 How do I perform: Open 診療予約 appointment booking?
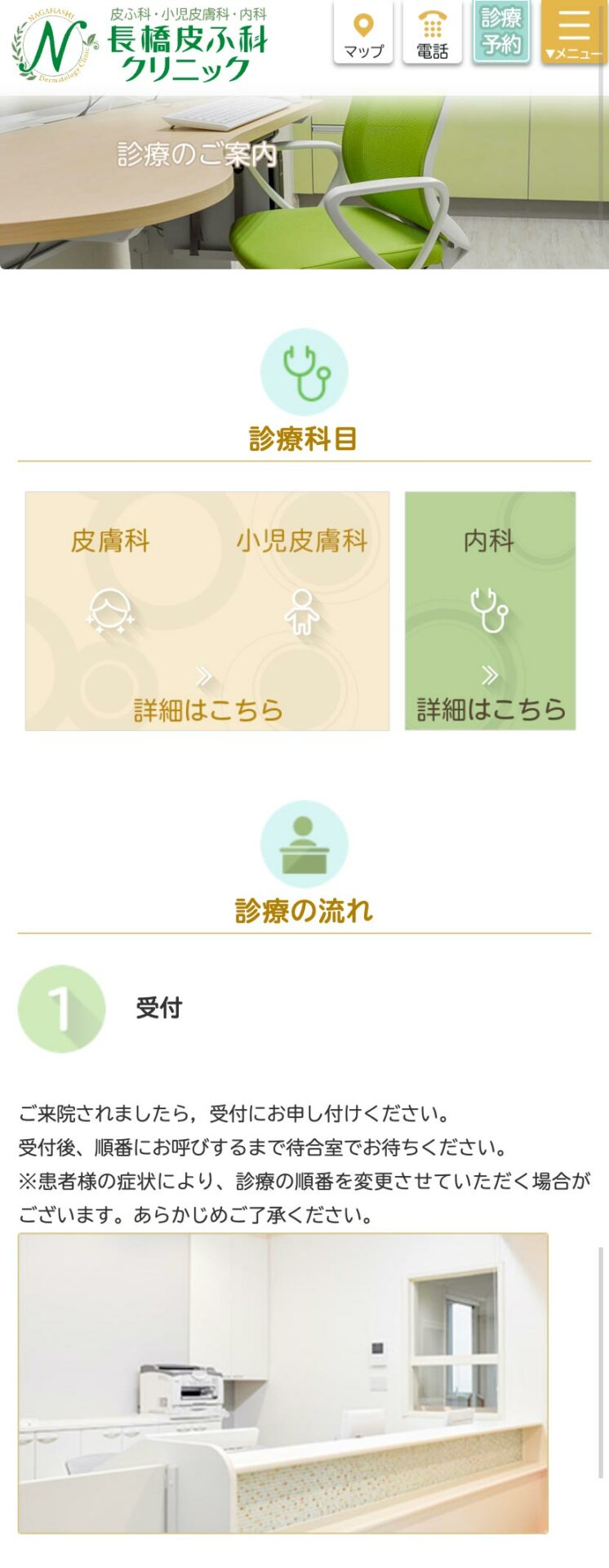tap(501, 33)
